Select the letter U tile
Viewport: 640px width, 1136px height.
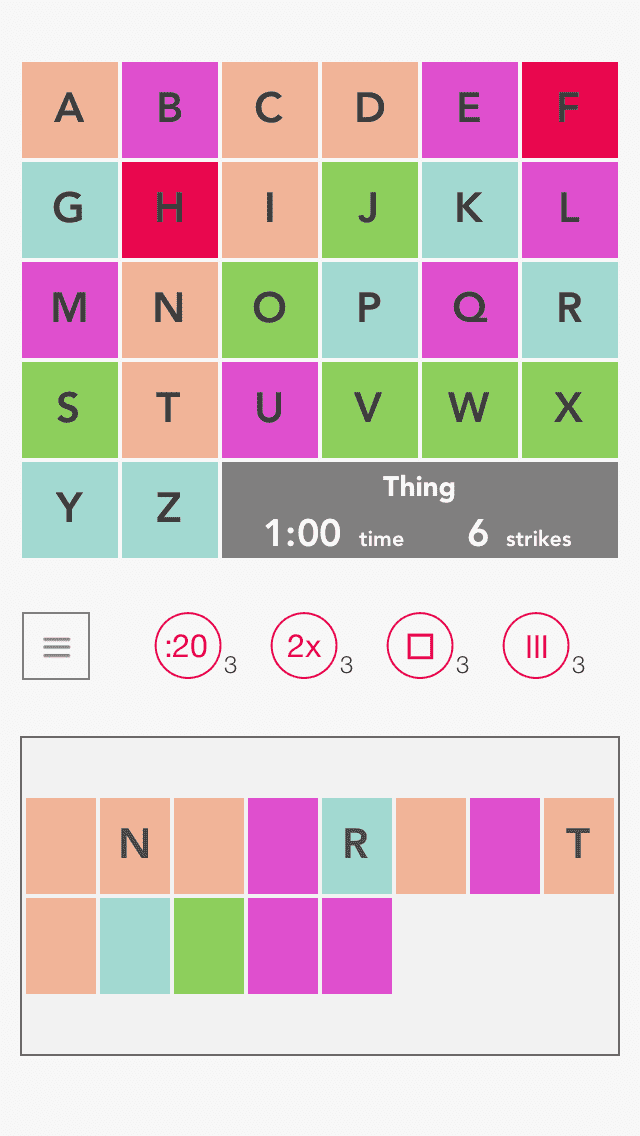click(269, 409)
